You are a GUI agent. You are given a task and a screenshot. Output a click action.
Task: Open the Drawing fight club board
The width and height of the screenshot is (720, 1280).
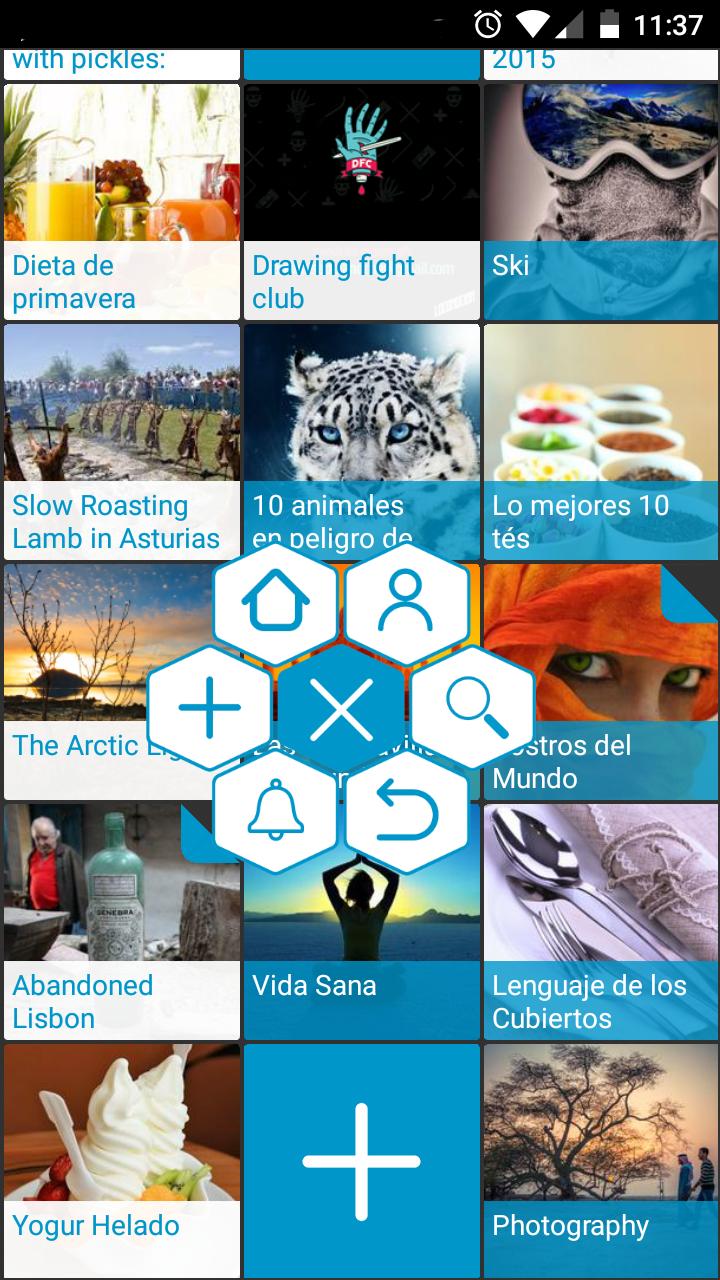[361, 200]
